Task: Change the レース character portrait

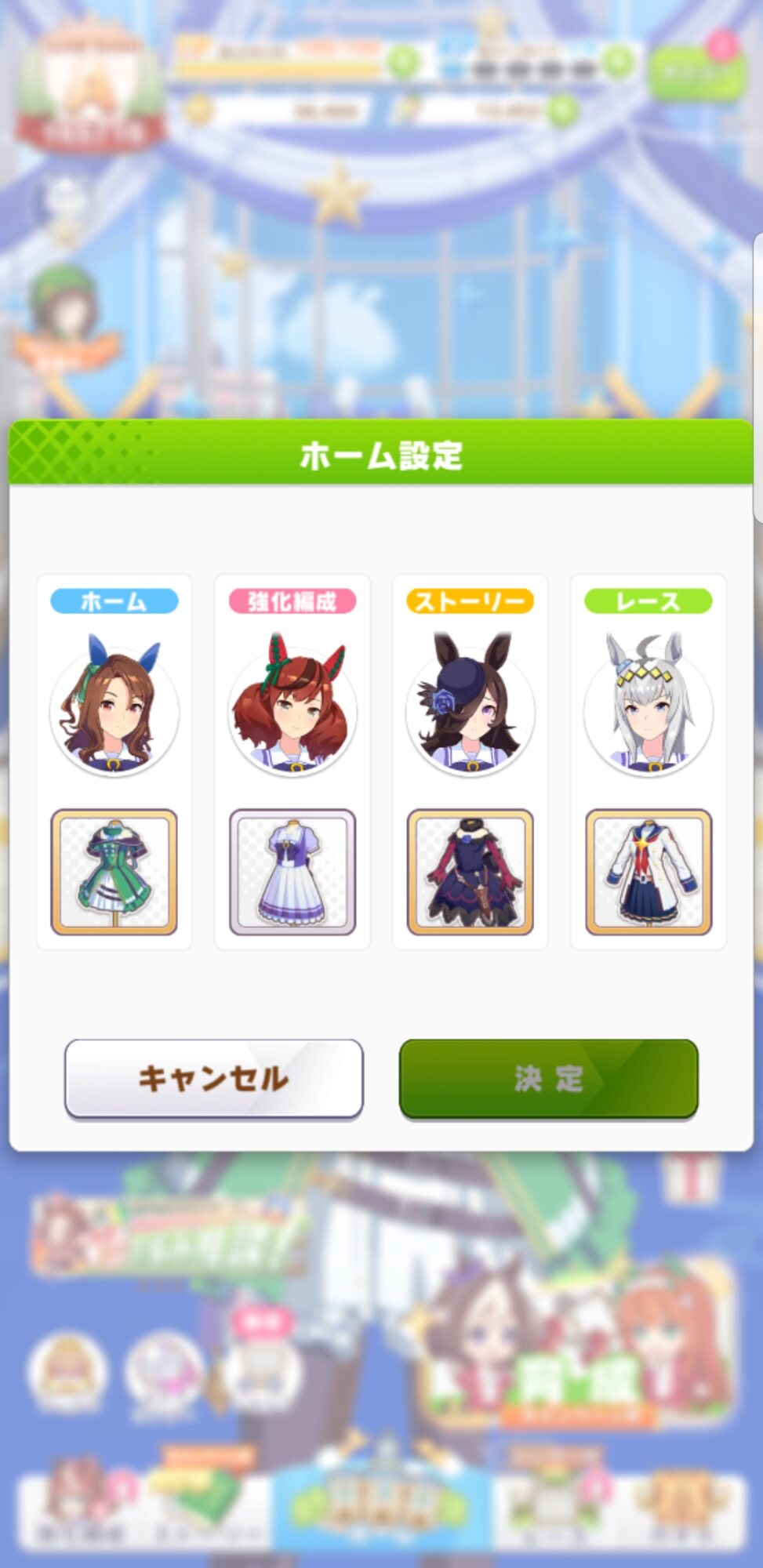Action: pyautogui.click(x=649, y=706)
